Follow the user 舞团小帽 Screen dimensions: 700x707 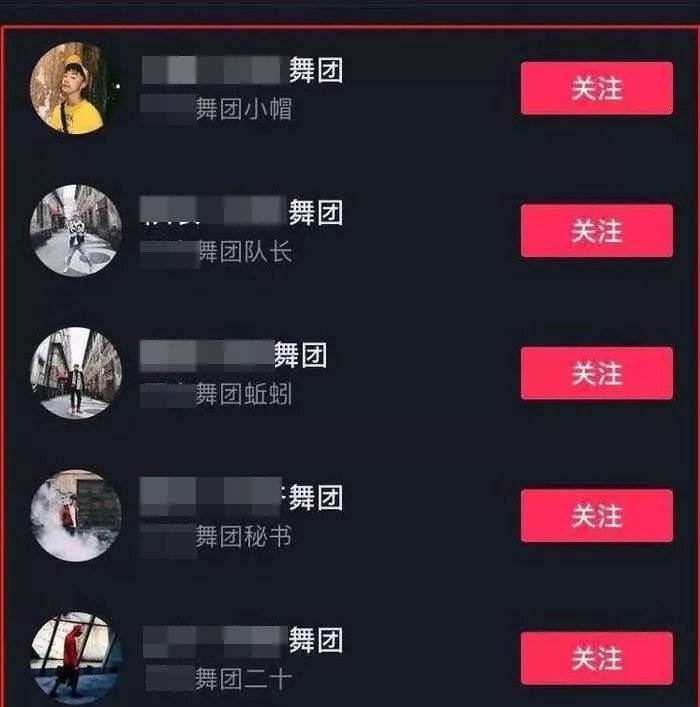click(596, 88)
